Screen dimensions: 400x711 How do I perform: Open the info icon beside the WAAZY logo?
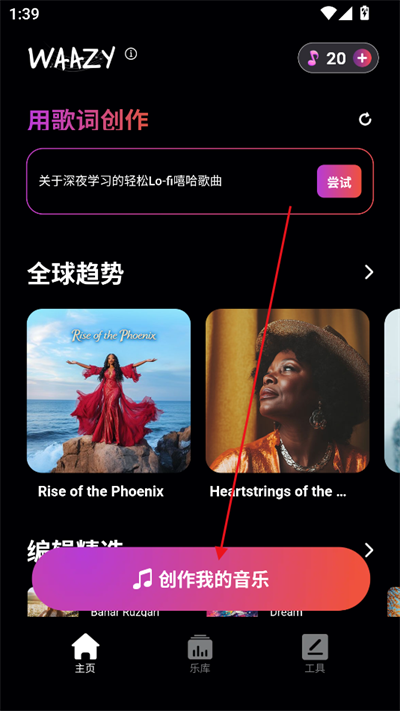(131, 54)
